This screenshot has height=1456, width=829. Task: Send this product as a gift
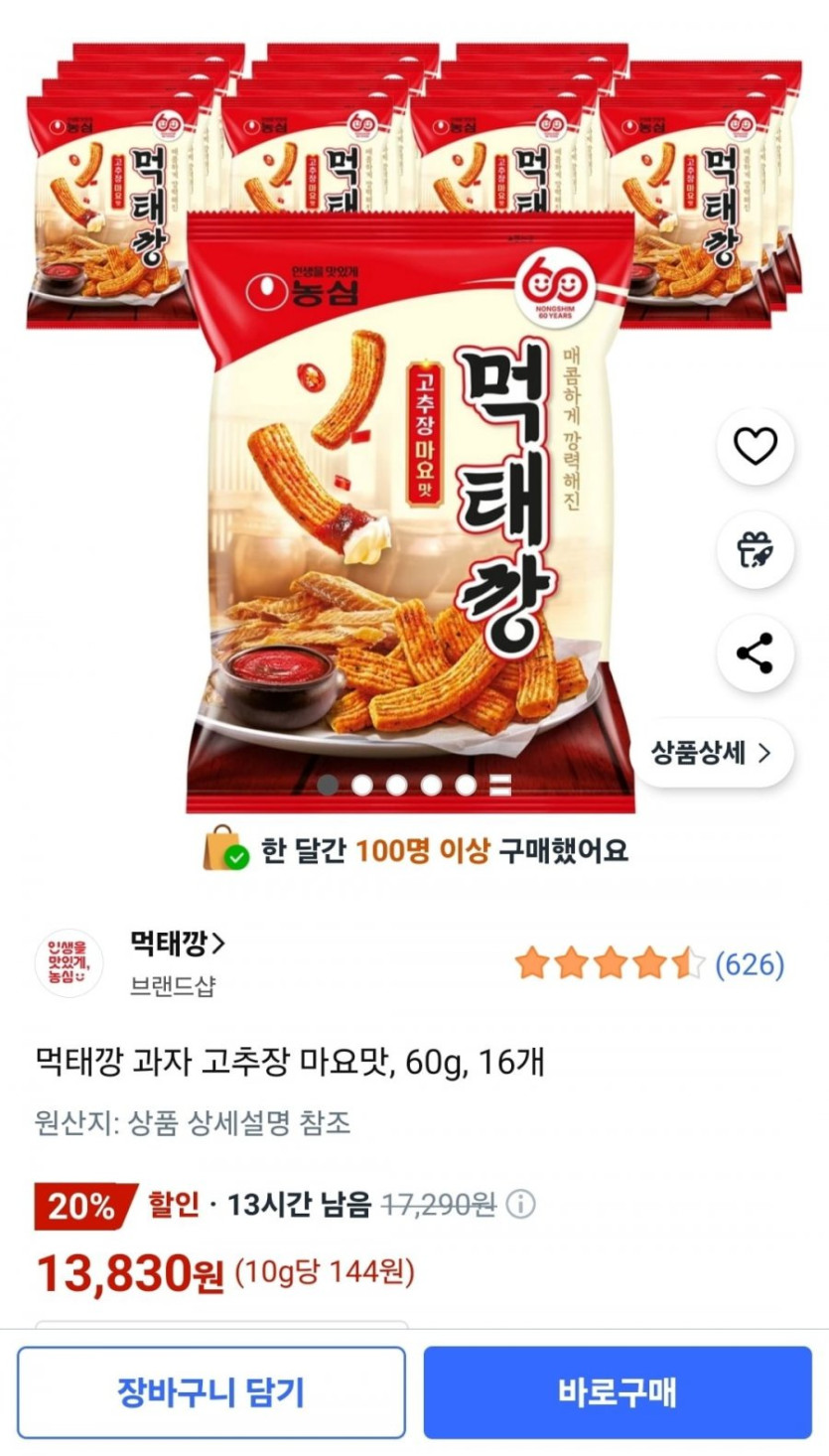click(x=756, y=551)
